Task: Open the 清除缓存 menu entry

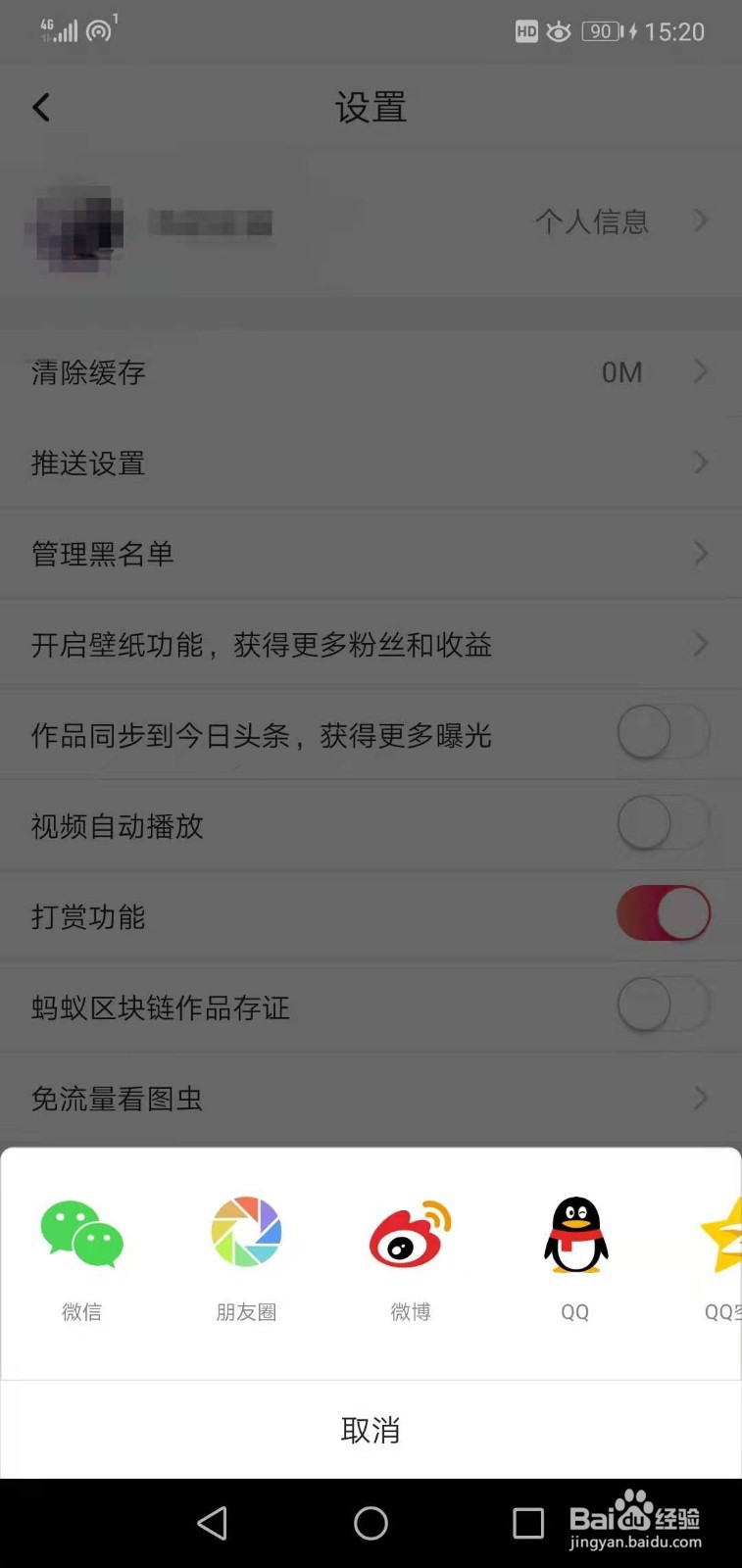Action: [371, 372]
